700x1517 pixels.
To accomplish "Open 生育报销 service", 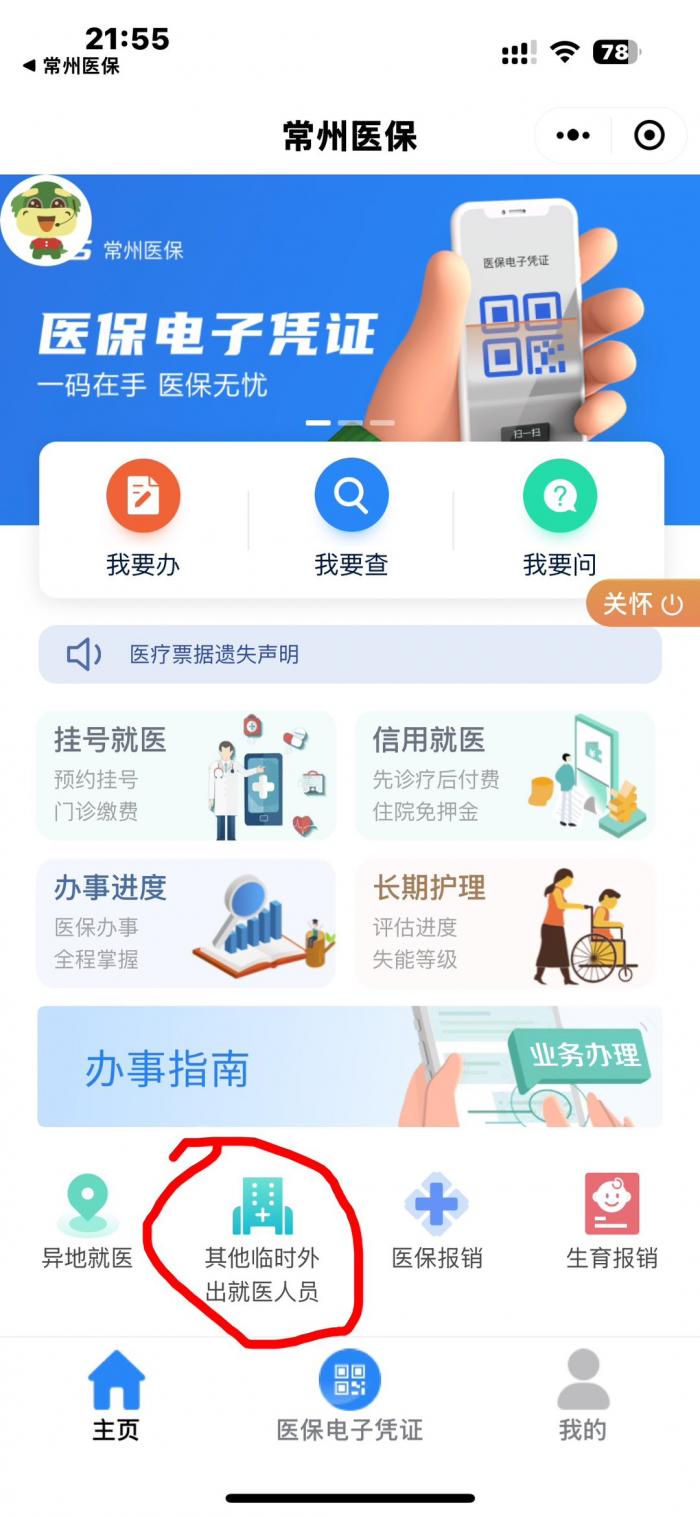I will pos(612,1222).
